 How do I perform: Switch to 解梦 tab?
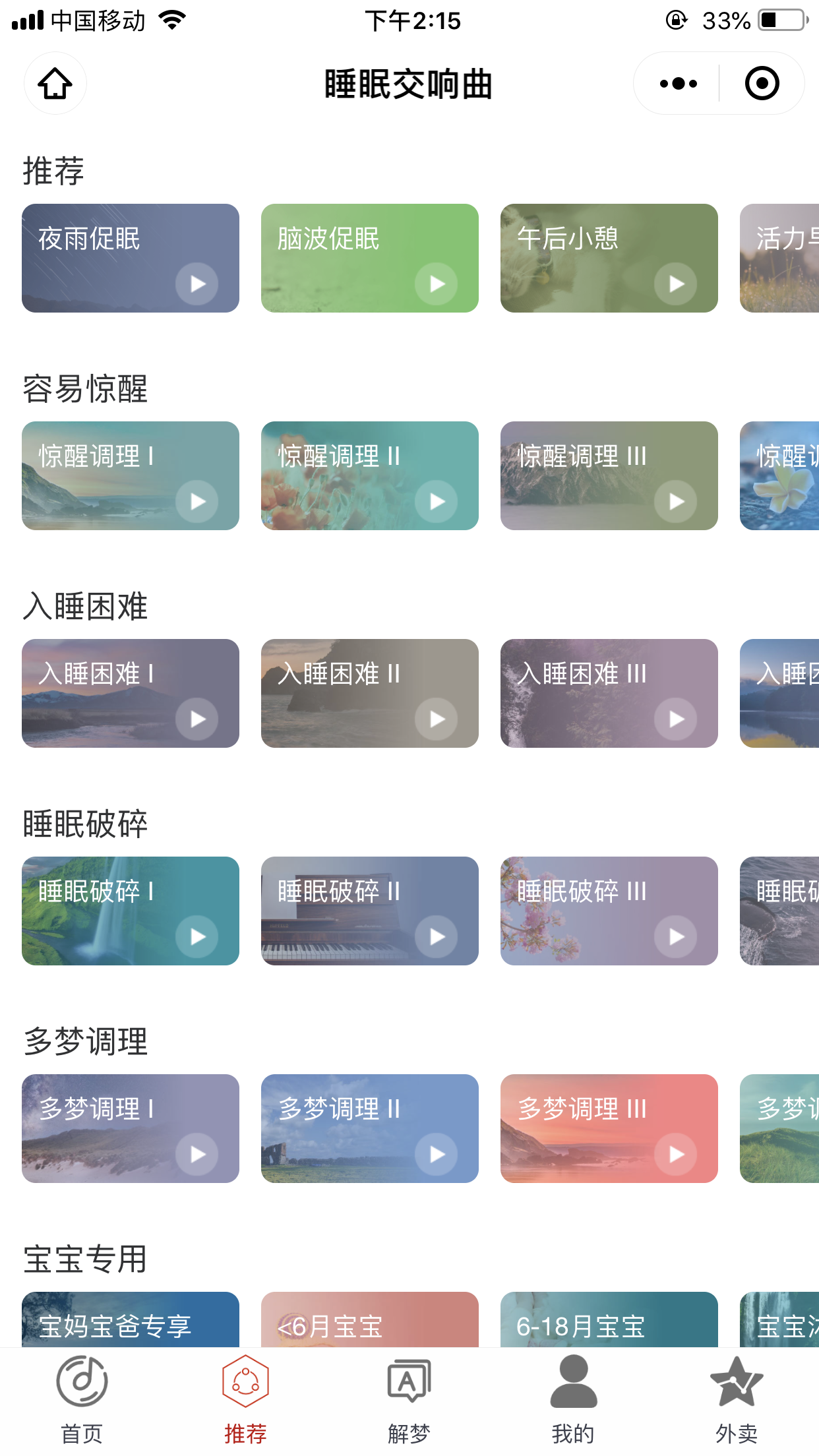[409, 1399]
